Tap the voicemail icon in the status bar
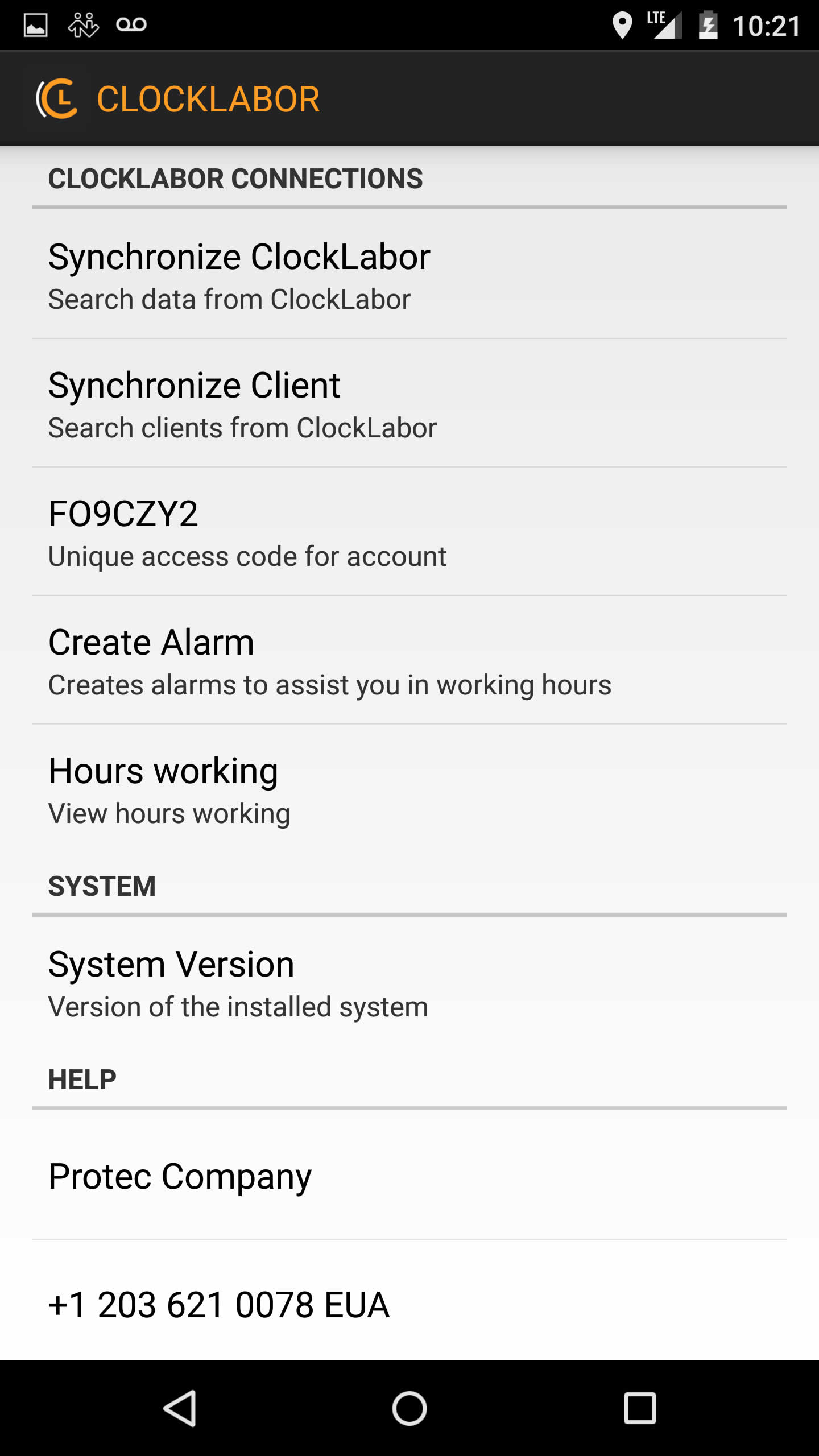819x1456 pixels. point(133,23)
